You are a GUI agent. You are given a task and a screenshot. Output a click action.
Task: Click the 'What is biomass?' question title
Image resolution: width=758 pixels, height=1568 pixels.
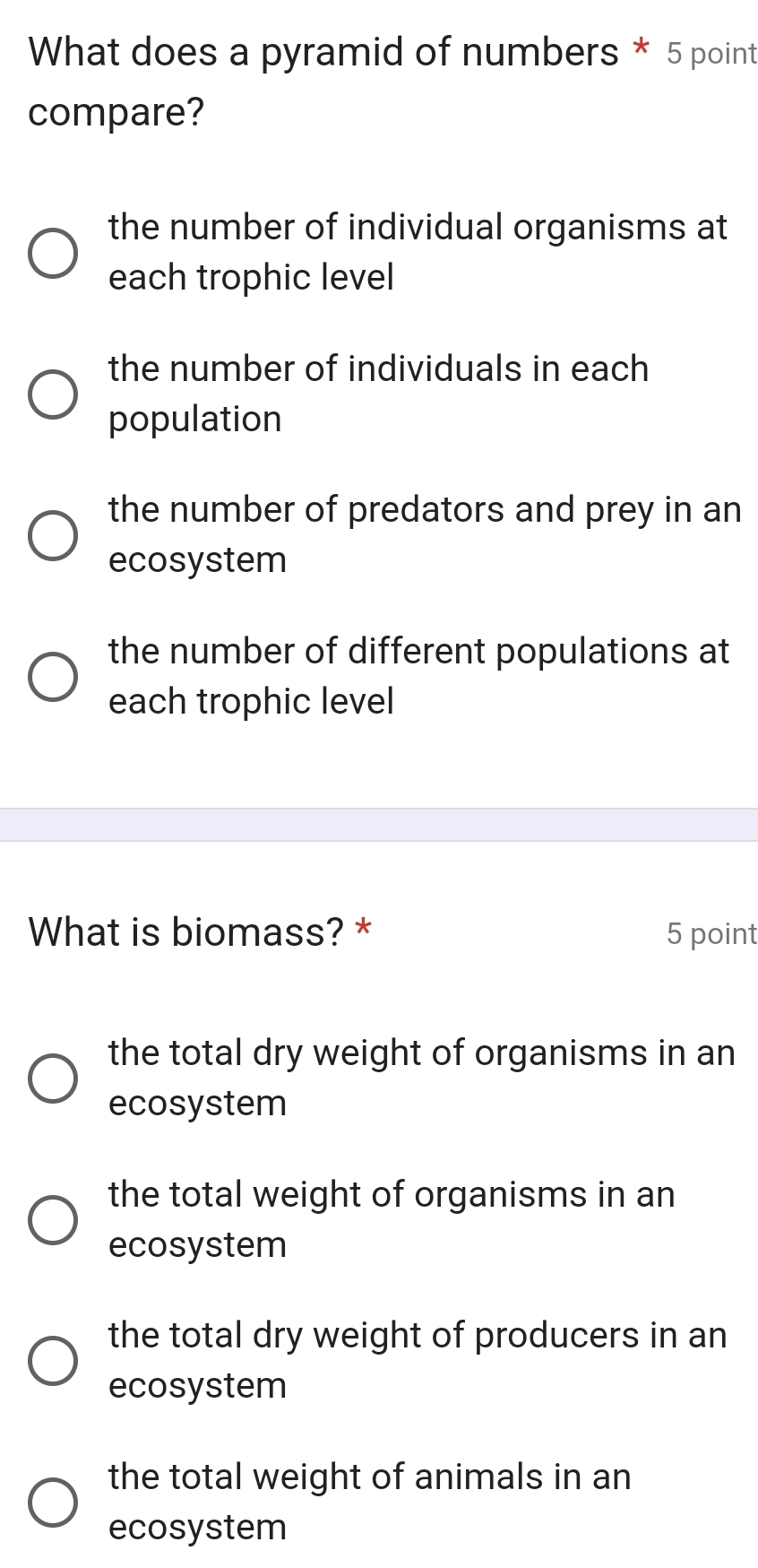(x=185, y=932)
